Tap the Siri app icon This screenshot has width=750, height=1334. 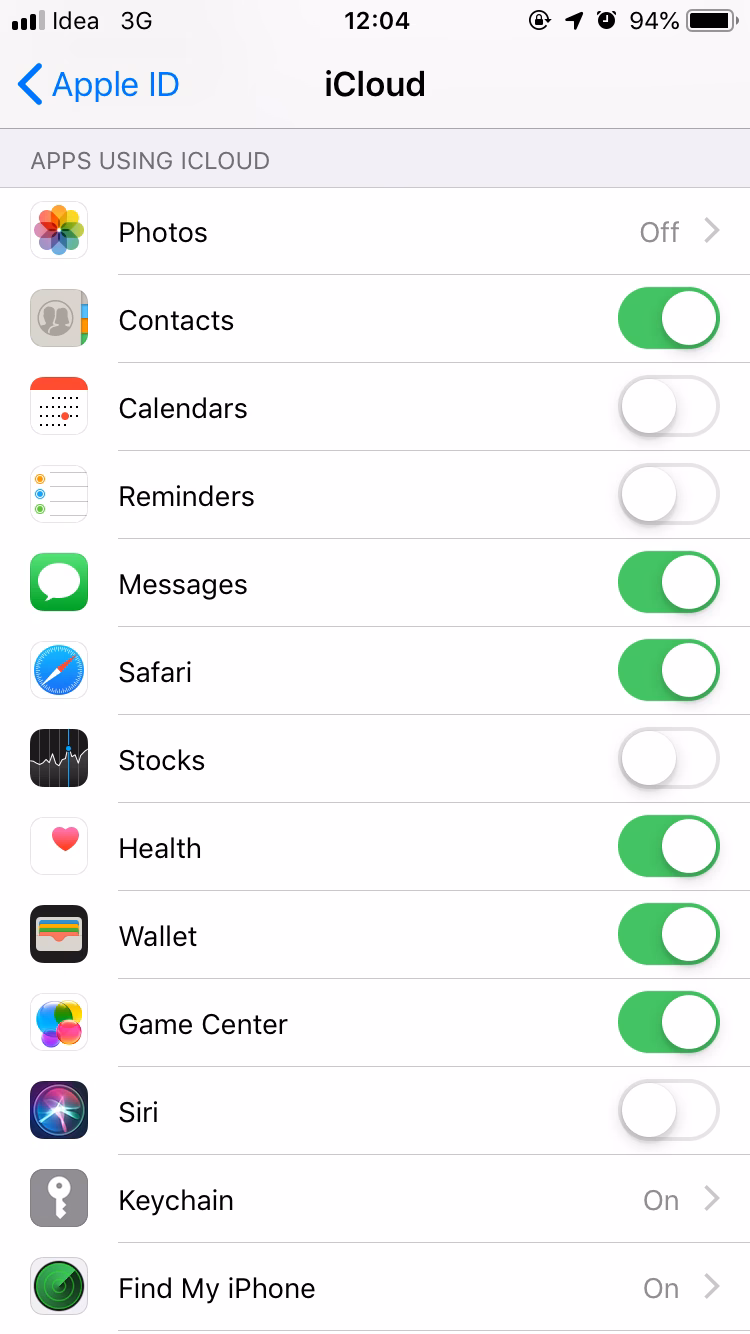58,1110
